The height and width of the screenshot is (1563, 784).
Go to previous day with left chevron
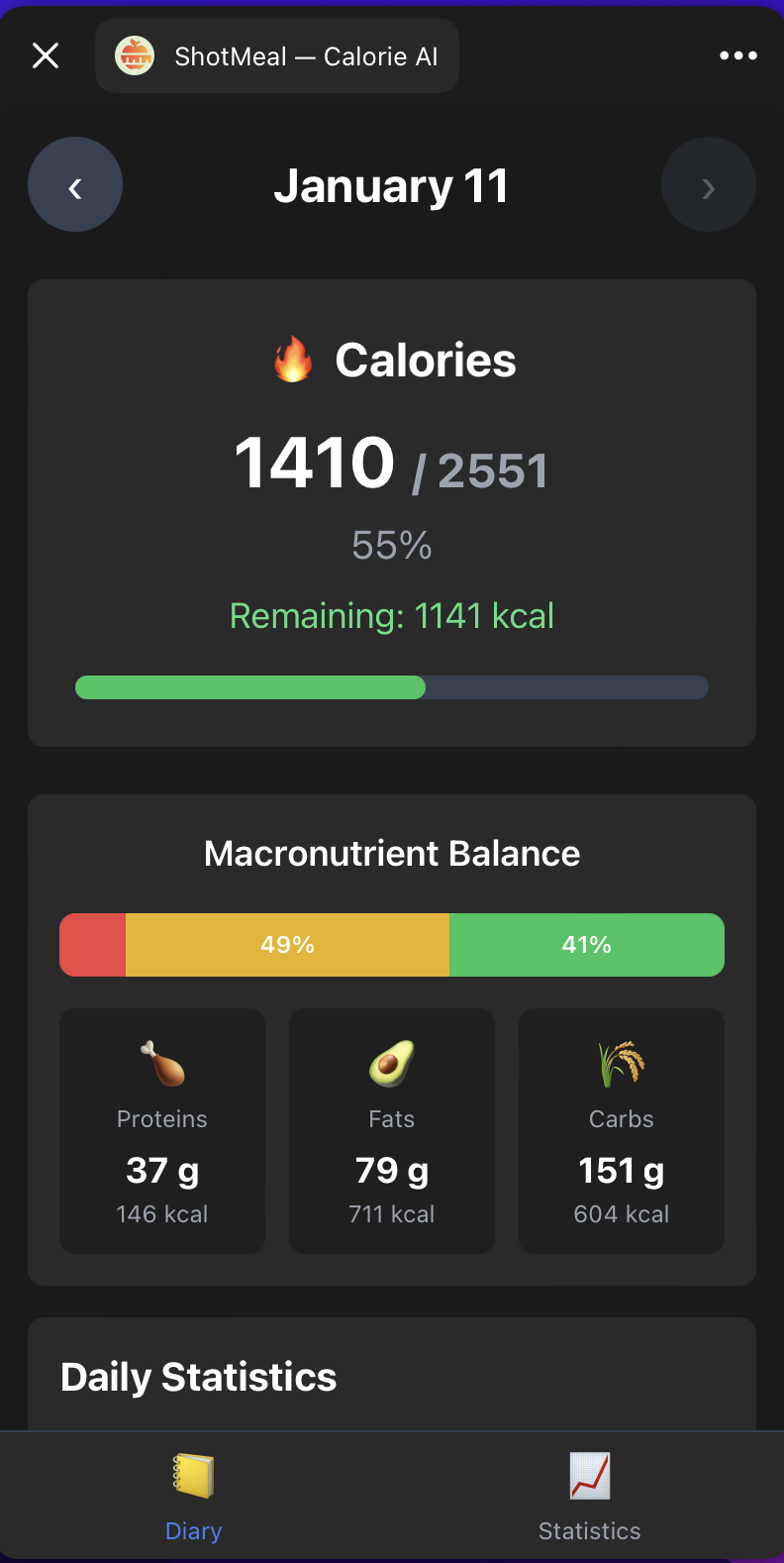[x=75, y=184]
